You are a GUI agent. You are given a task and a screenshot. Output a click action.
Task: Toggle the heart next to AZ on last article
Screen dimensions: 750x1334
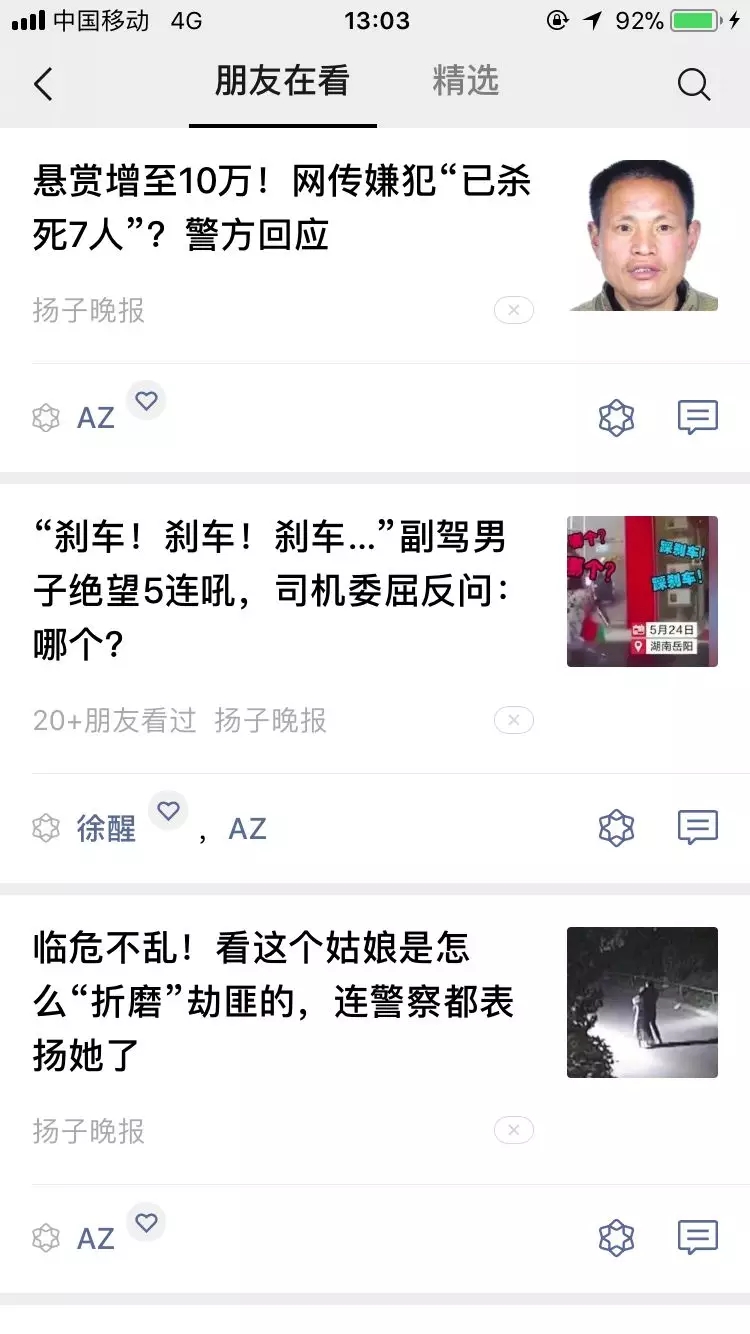[146, 1221]
